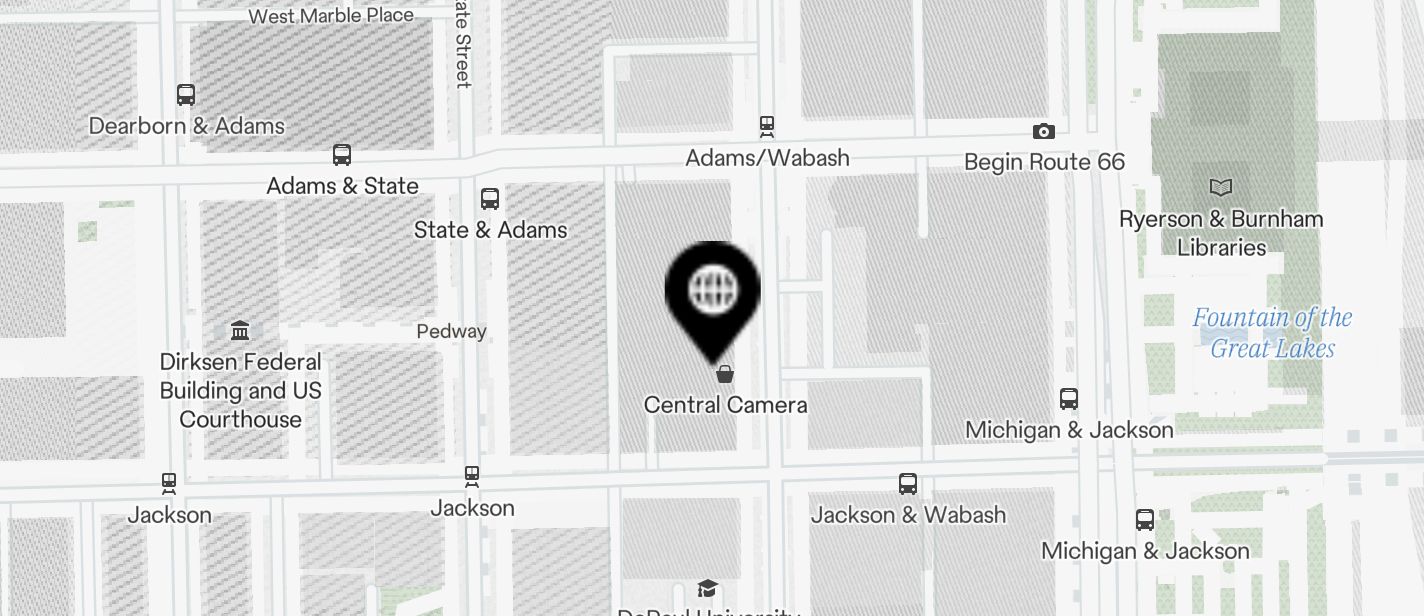
Task: Open the Adams/Wabash train station marker
Action: 767,126
